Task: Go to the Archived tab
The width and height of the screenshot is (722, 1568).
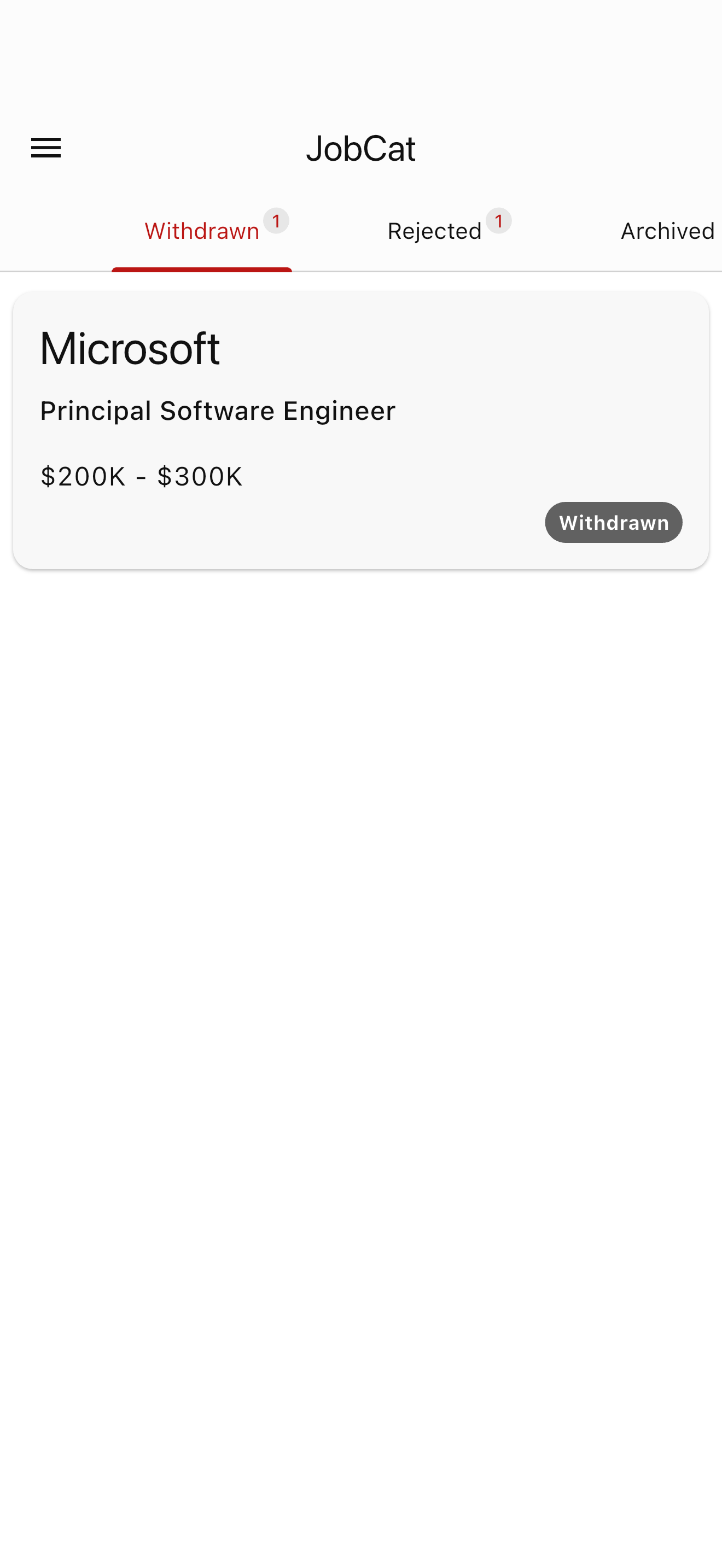Action: 667,232
